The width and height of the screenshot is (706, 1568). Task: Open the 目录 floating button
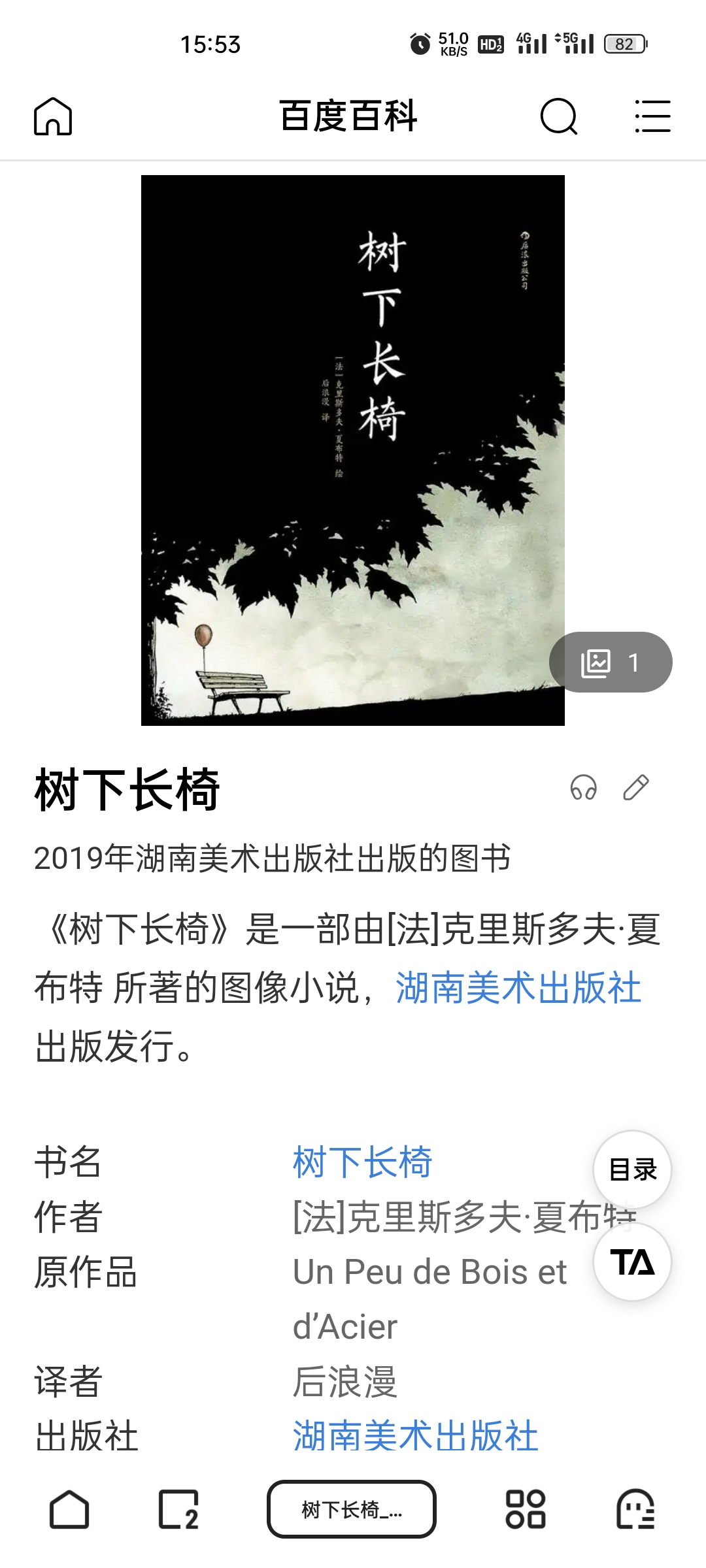click(632, 1169)
